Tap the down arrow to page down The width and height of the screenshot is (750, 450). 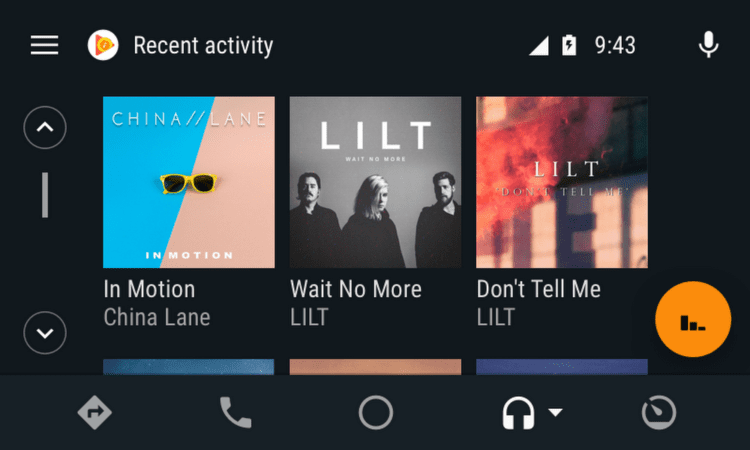[x=45, y=332]
